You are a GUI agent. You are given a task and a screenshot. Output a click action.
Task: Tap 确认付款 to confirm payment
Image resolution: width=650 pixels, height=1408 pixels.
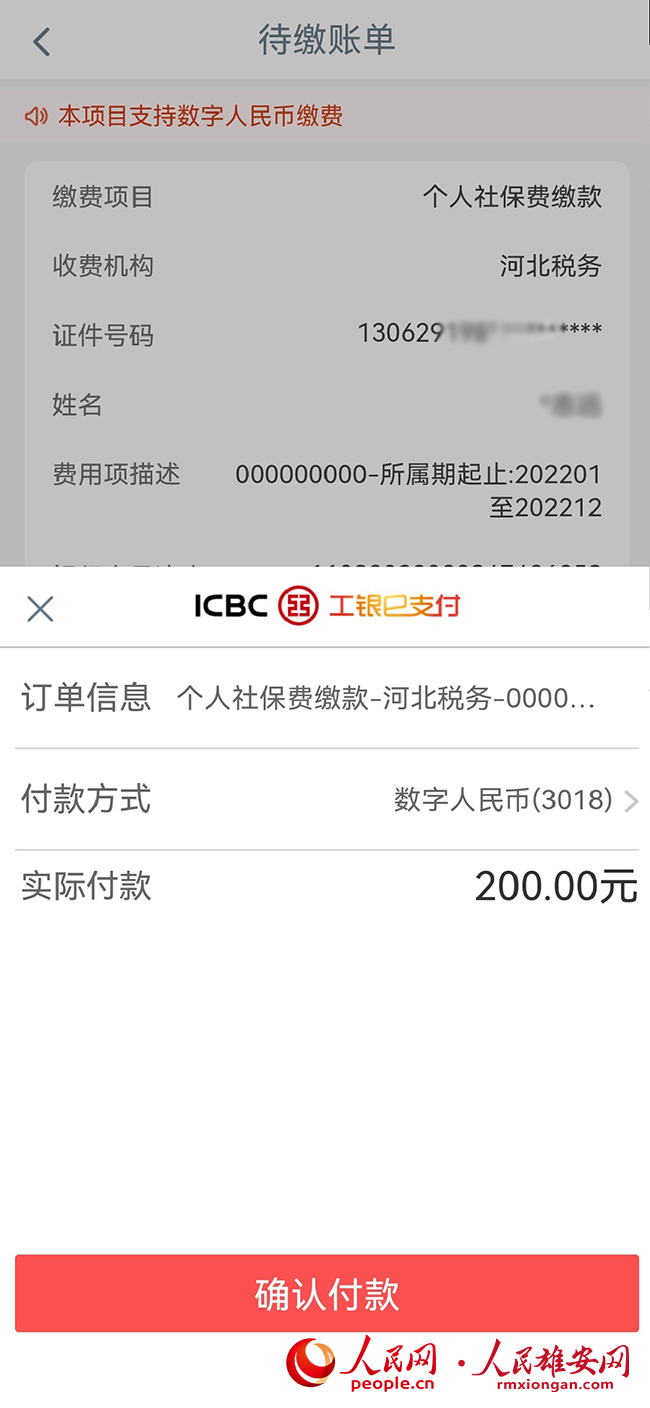coord(326,1293)
